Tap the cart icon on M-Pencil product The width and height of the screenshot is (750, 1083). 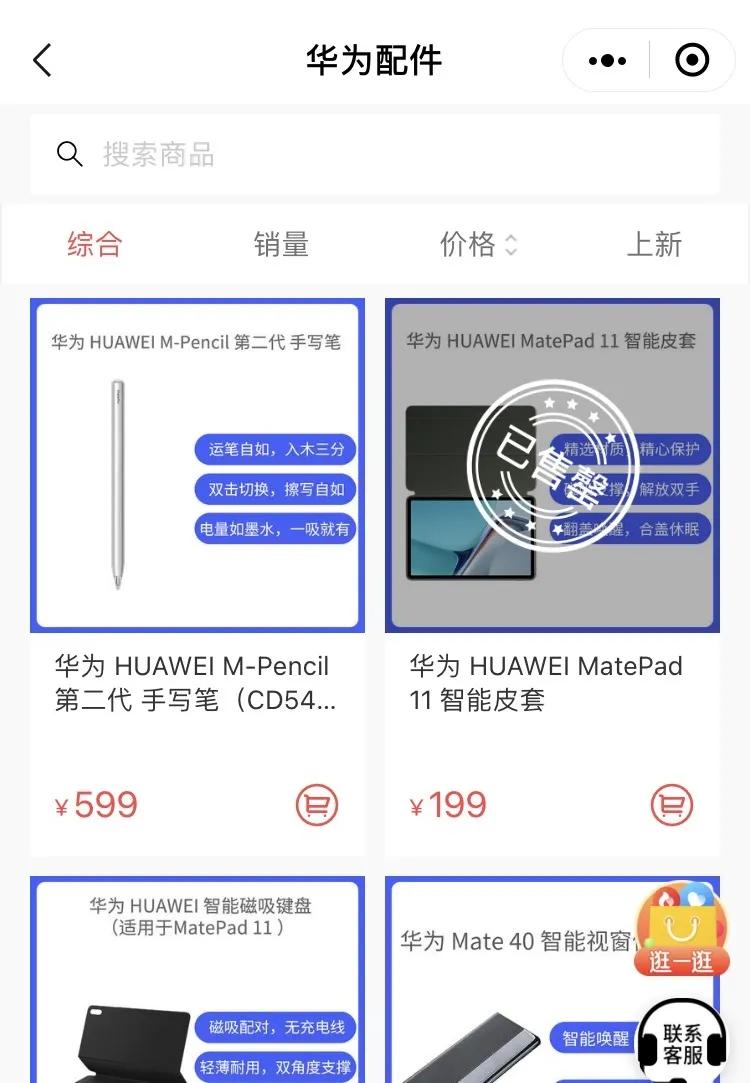[x=316, y=804]
